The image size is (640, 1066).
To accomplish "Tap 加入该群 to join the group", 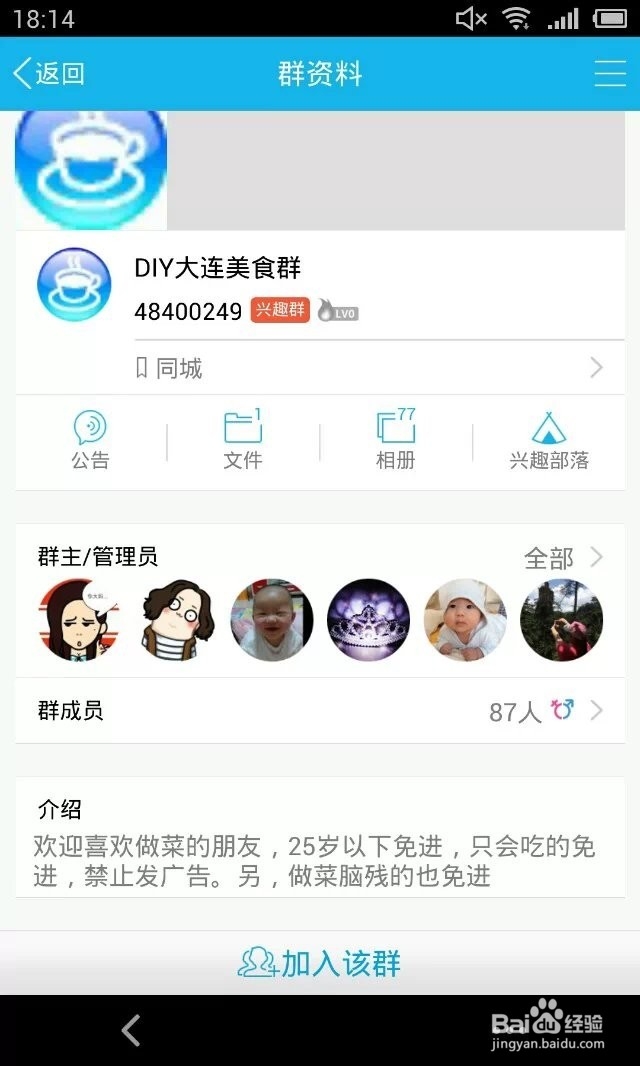I will [320, 963].
